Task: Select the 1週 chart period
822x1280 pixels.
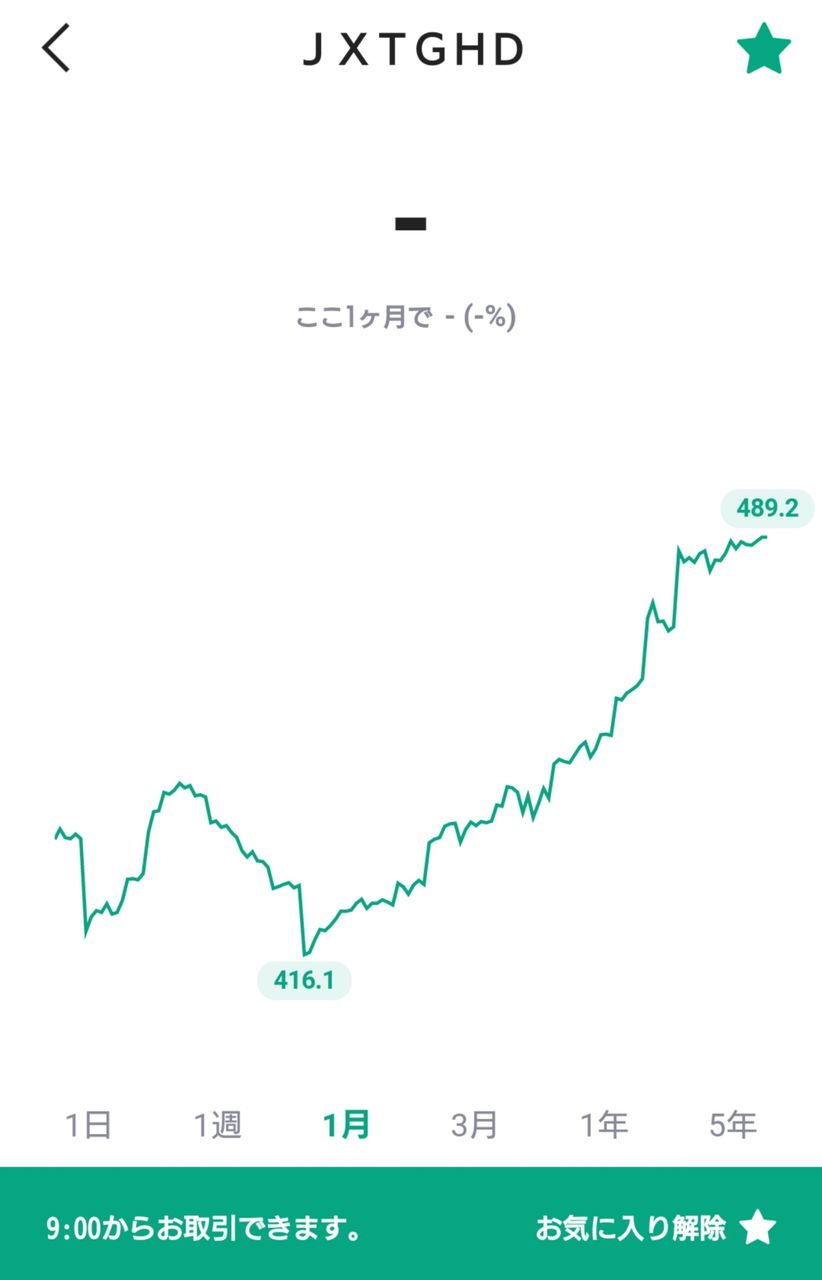Action: [217, 1125]
